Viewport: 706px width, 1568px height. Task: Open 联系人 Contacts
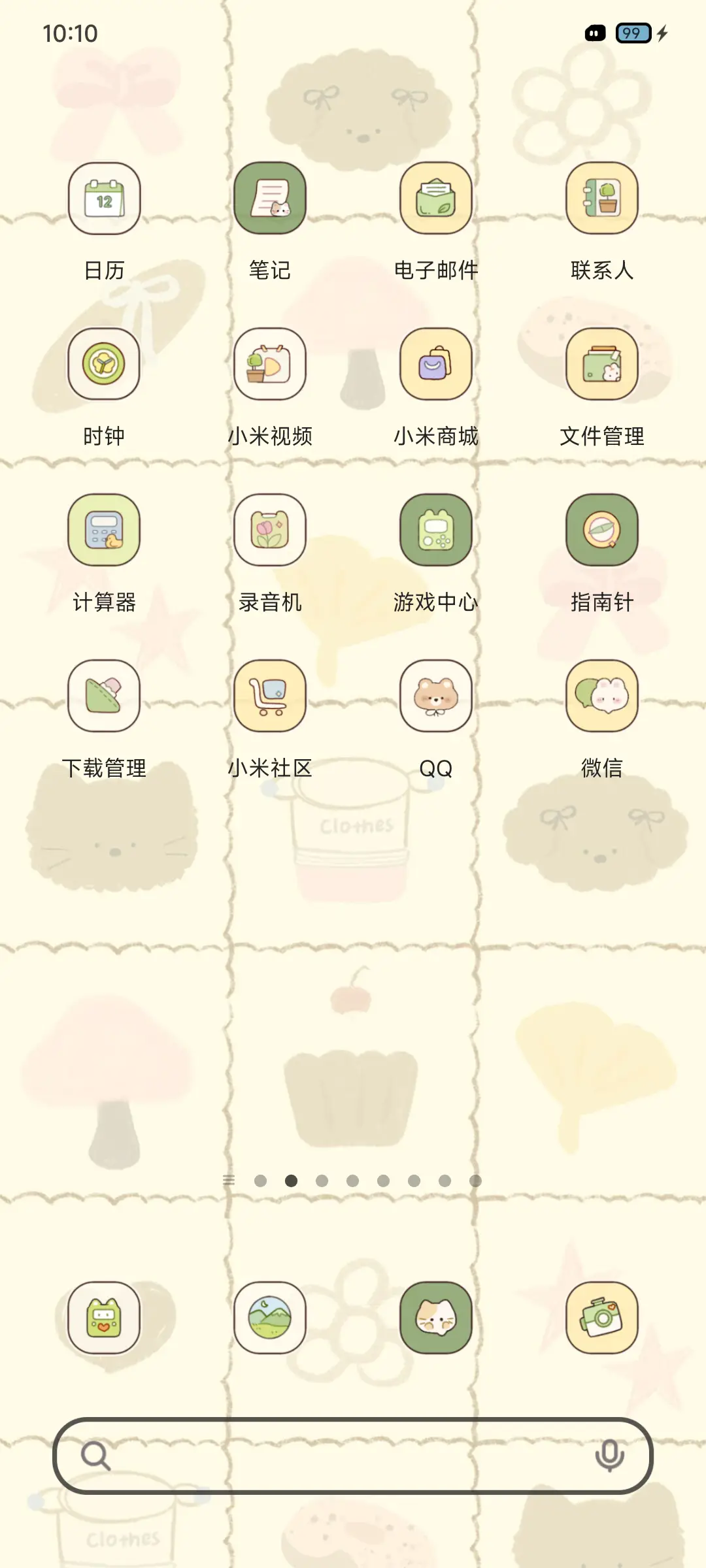[x=601, y=198]
